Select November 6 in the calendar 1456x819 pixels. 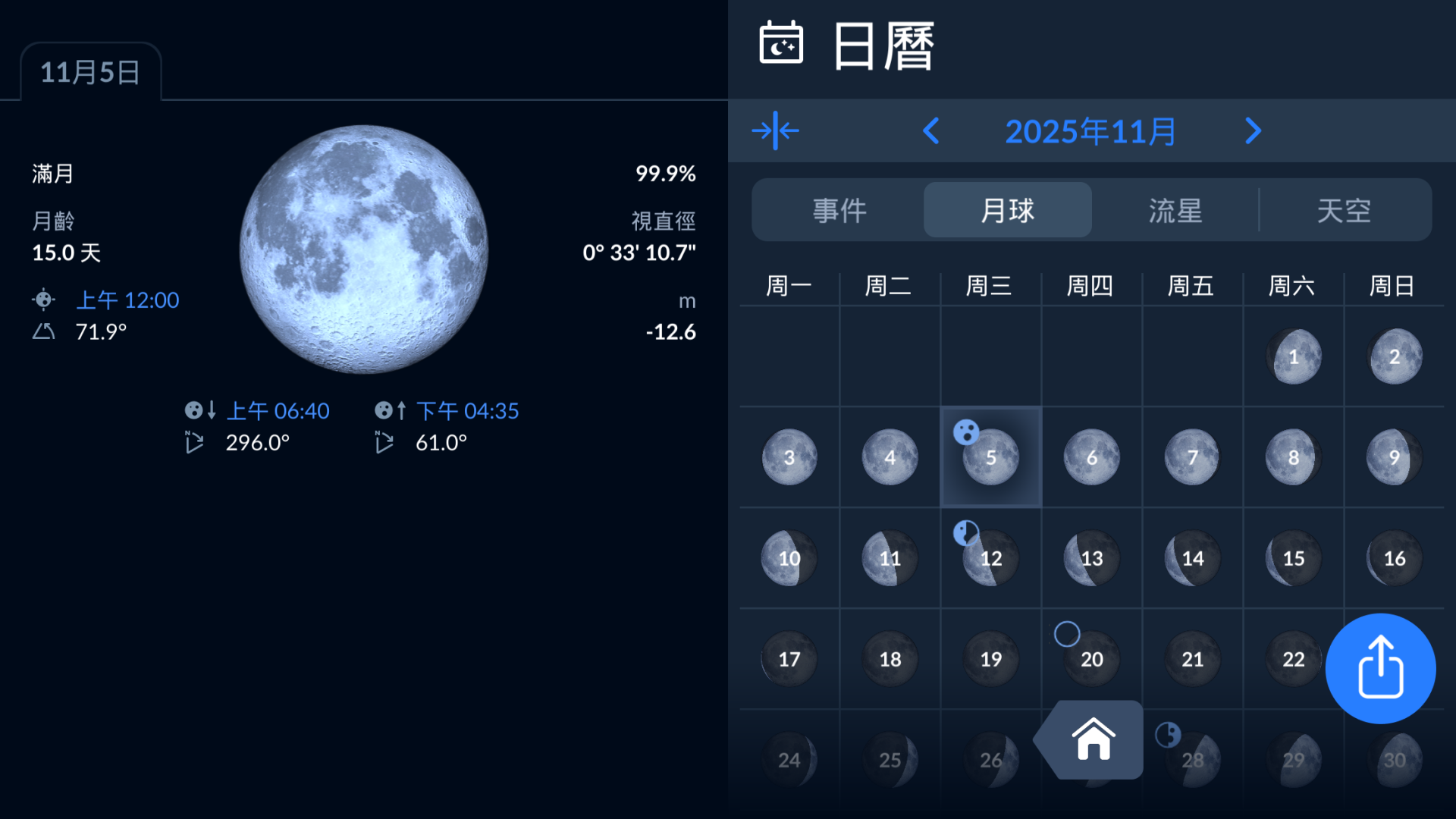tap(1091, 457)
